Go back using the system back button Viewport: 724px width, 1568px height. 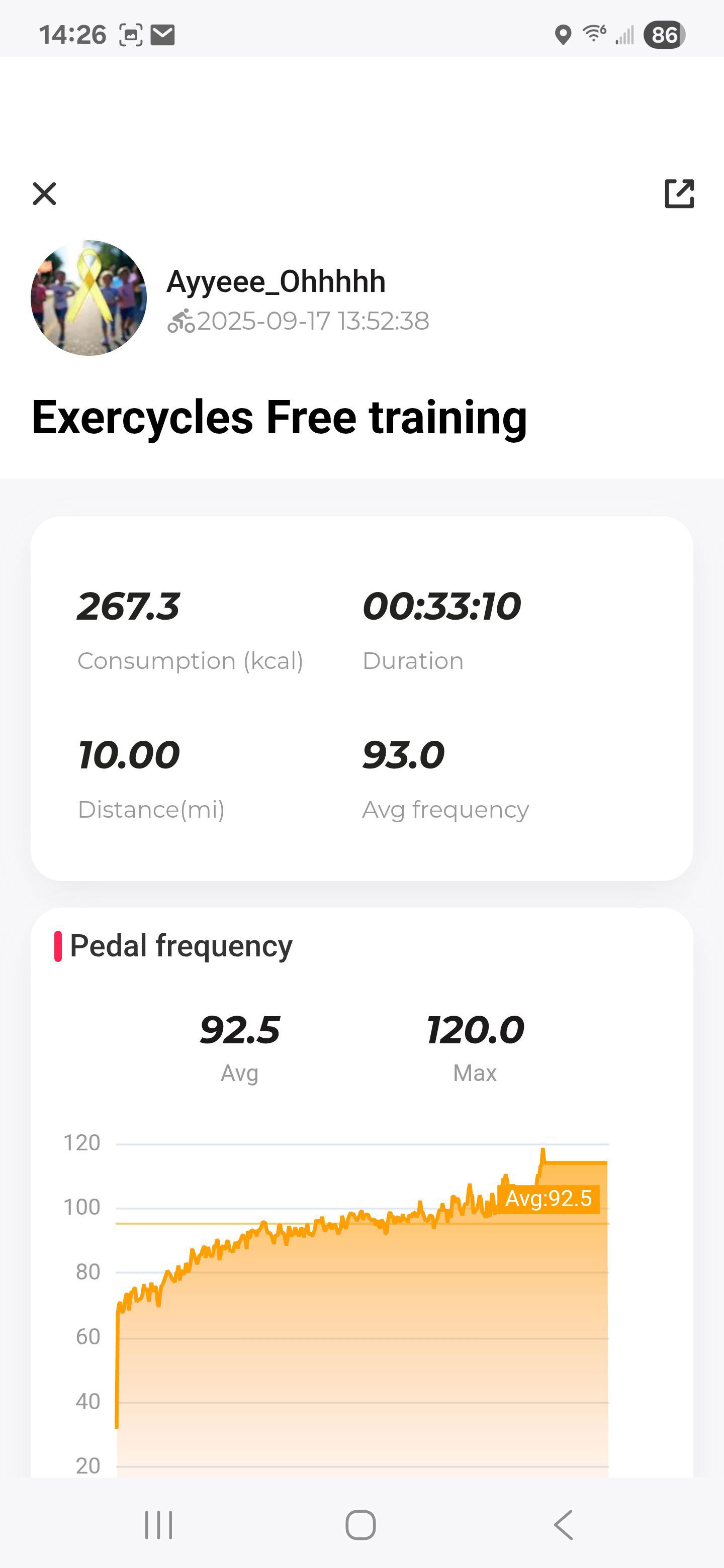(564, 1525)
